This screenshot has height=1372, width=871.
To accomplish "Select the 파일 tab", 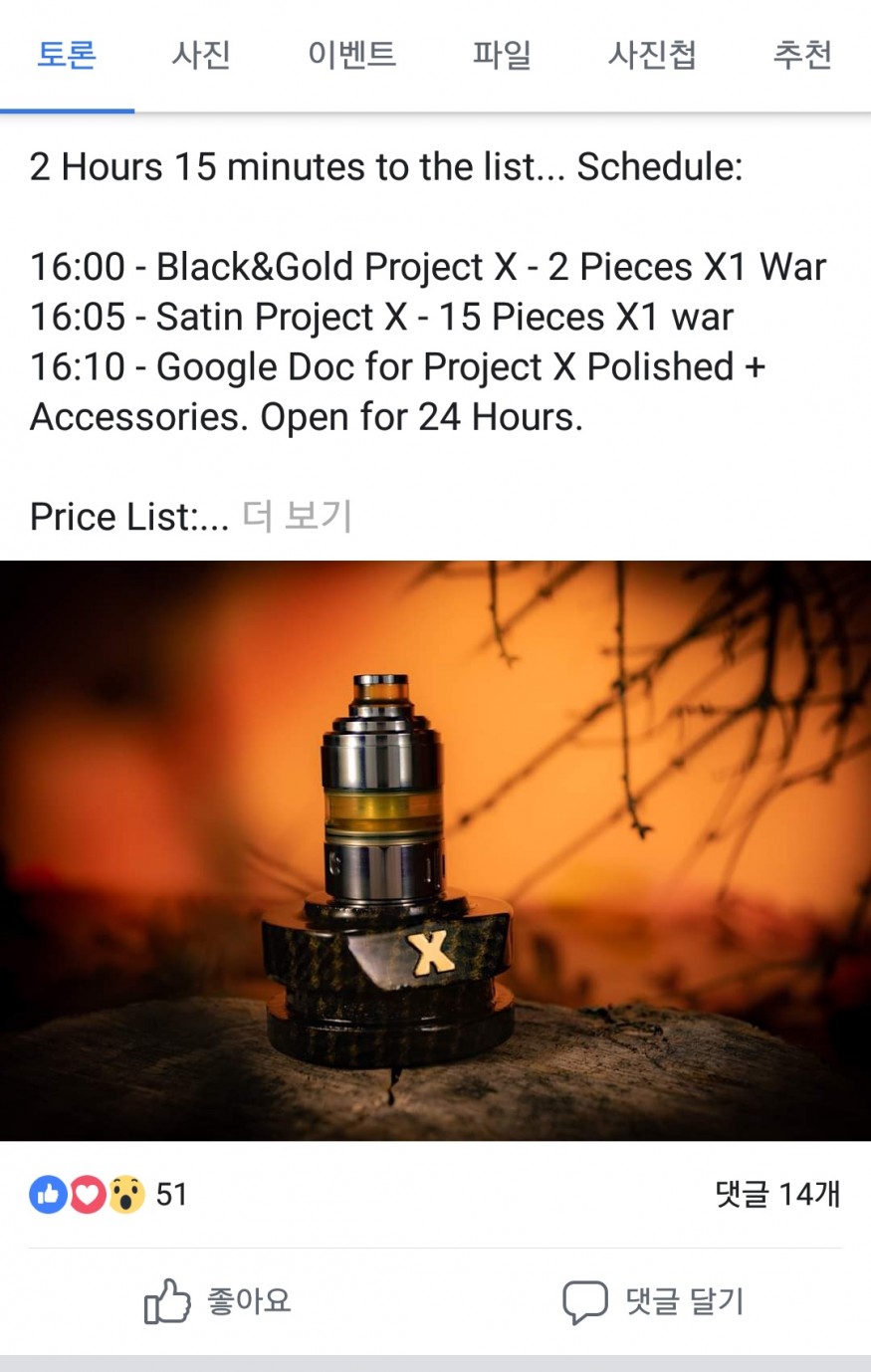I will pos(502,55).
